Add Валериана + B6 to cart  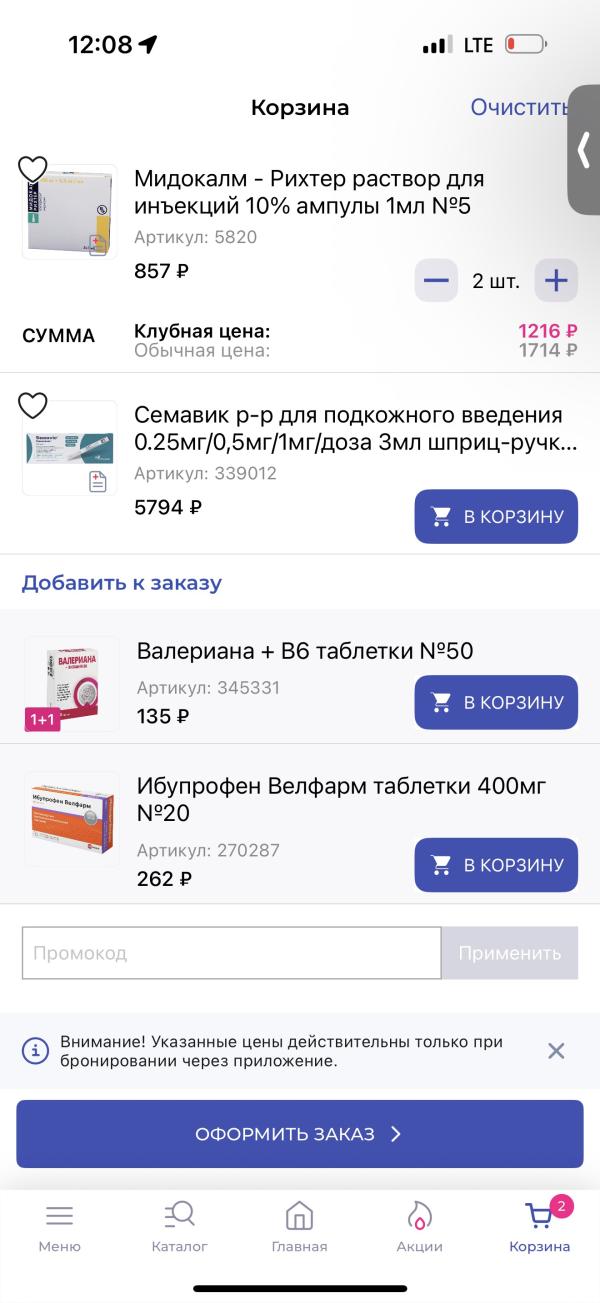tap(496, 702)
